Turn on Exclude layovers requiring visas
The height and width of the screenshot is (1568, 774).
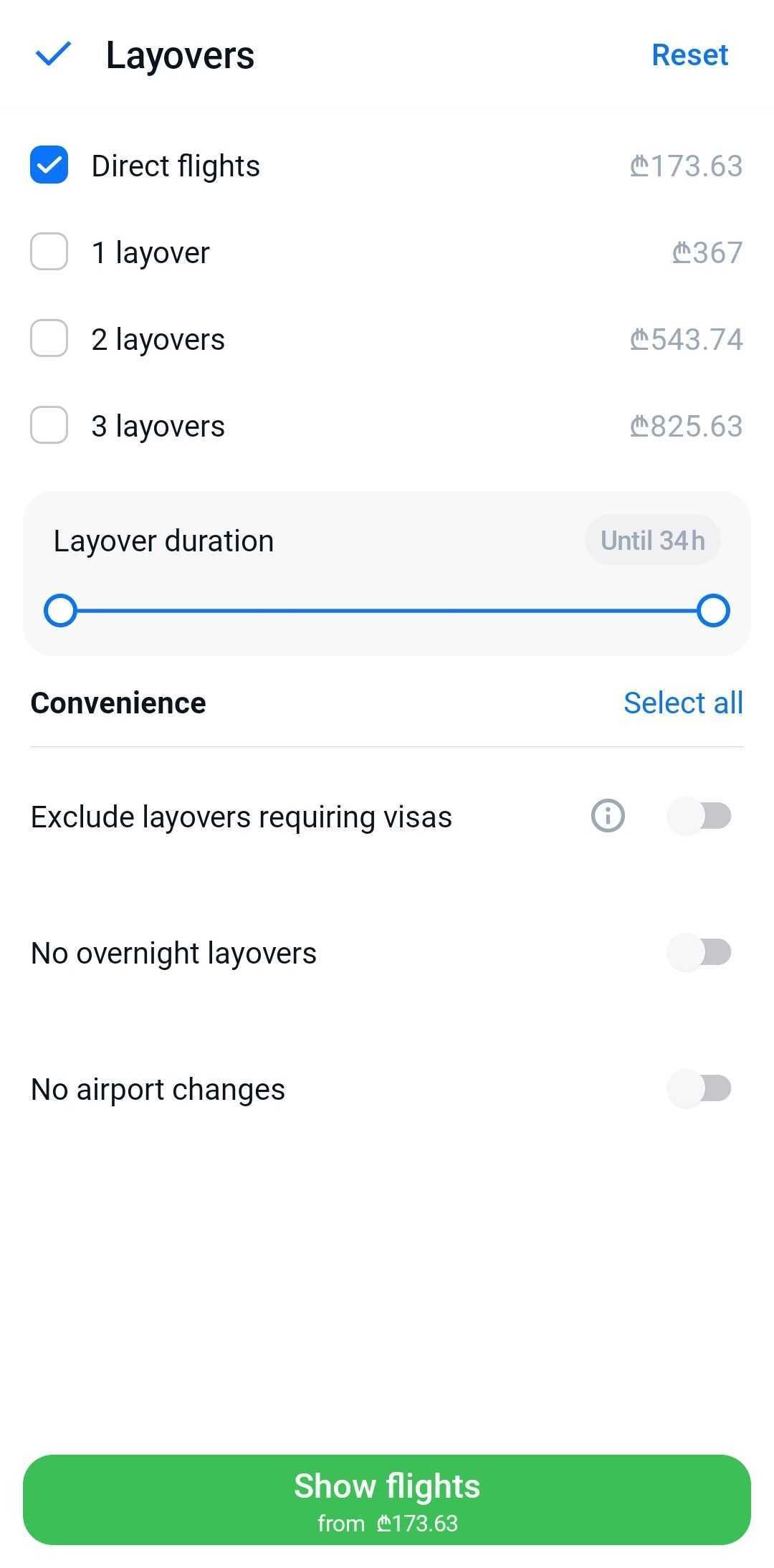699,816
